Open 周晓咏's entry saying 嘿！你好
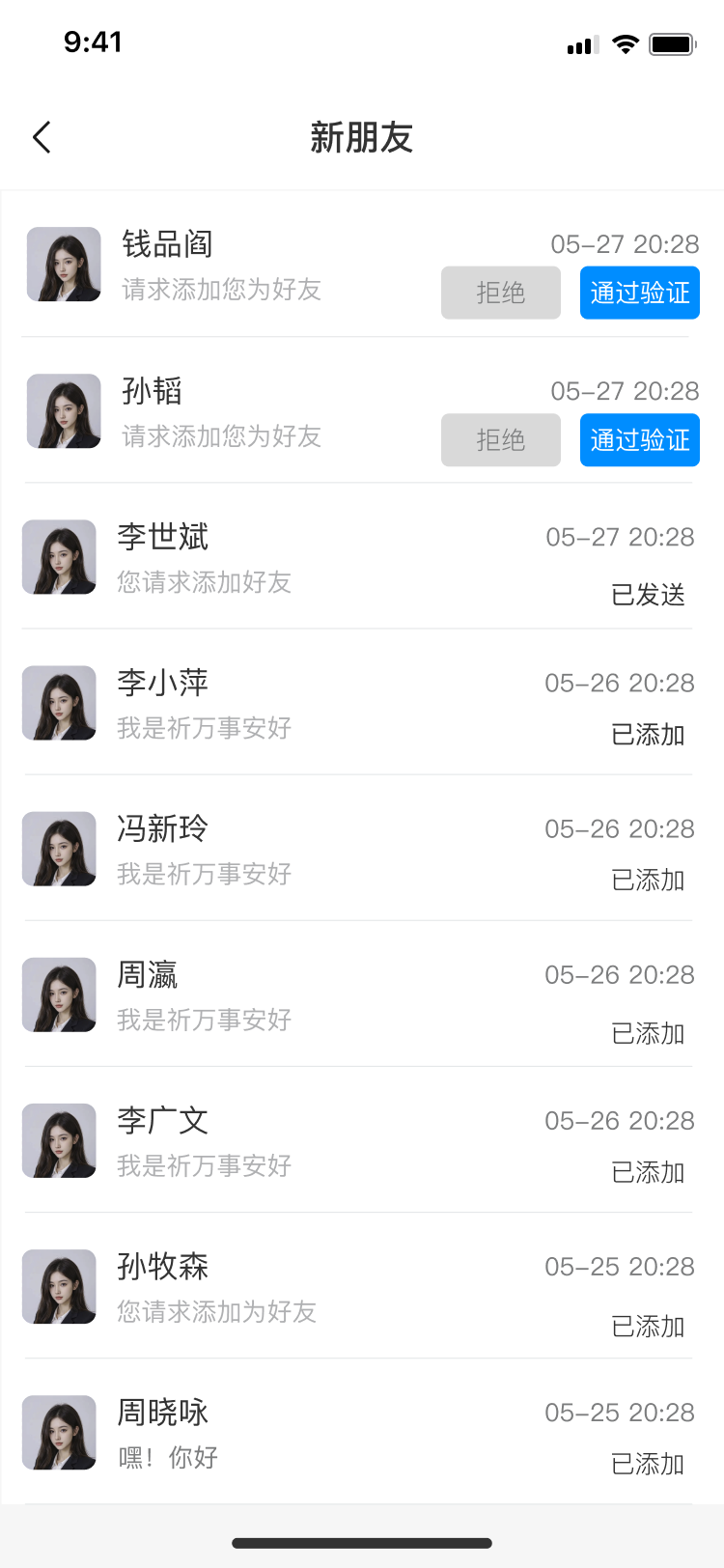This screenshot has height=1568, width=724. coord(362,1432)
